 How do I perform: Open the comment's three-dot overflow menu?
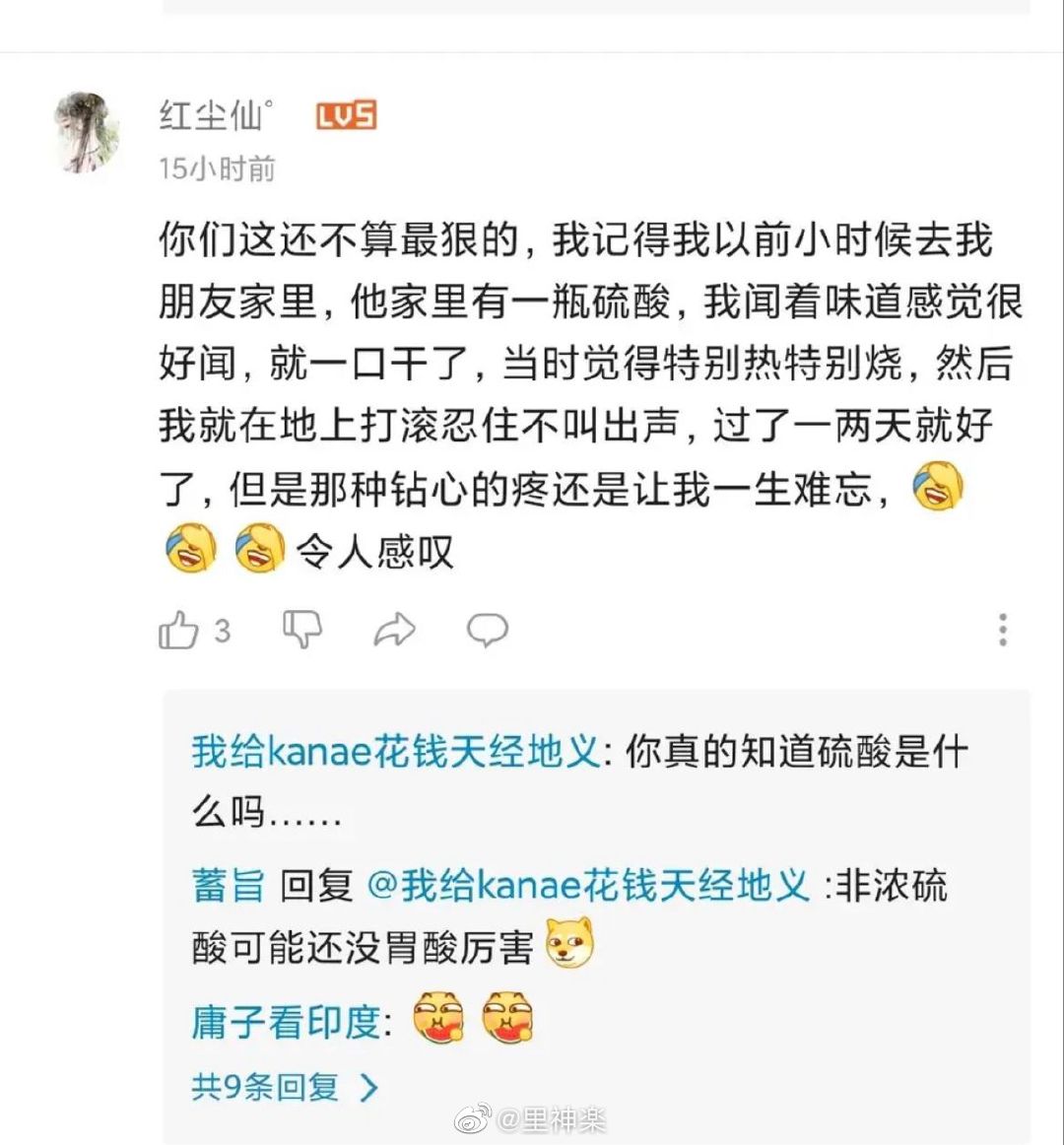[x=1002, y=630]
